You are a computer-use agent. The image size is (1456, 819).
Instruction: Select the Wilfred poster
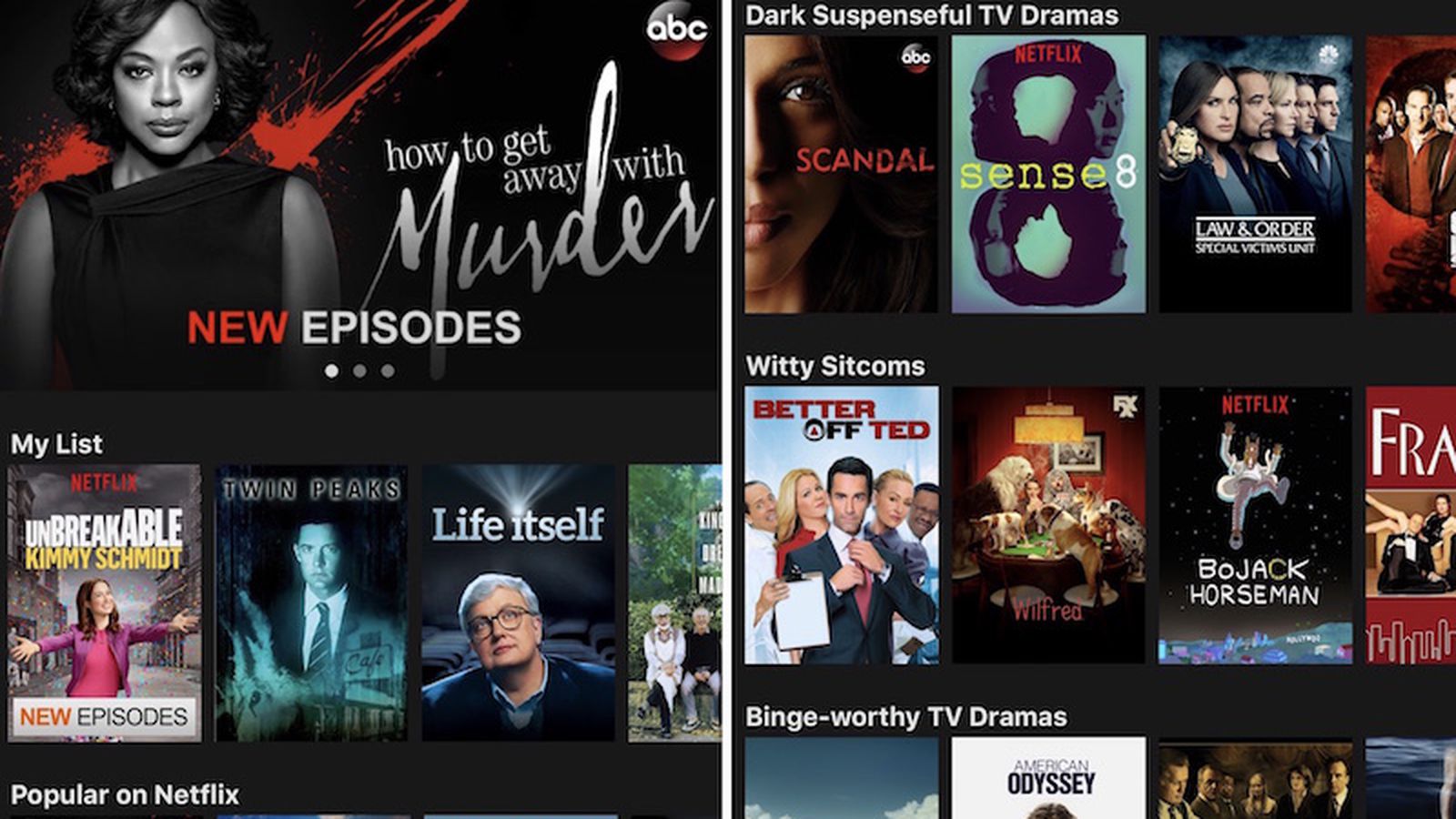point(1048,525)
